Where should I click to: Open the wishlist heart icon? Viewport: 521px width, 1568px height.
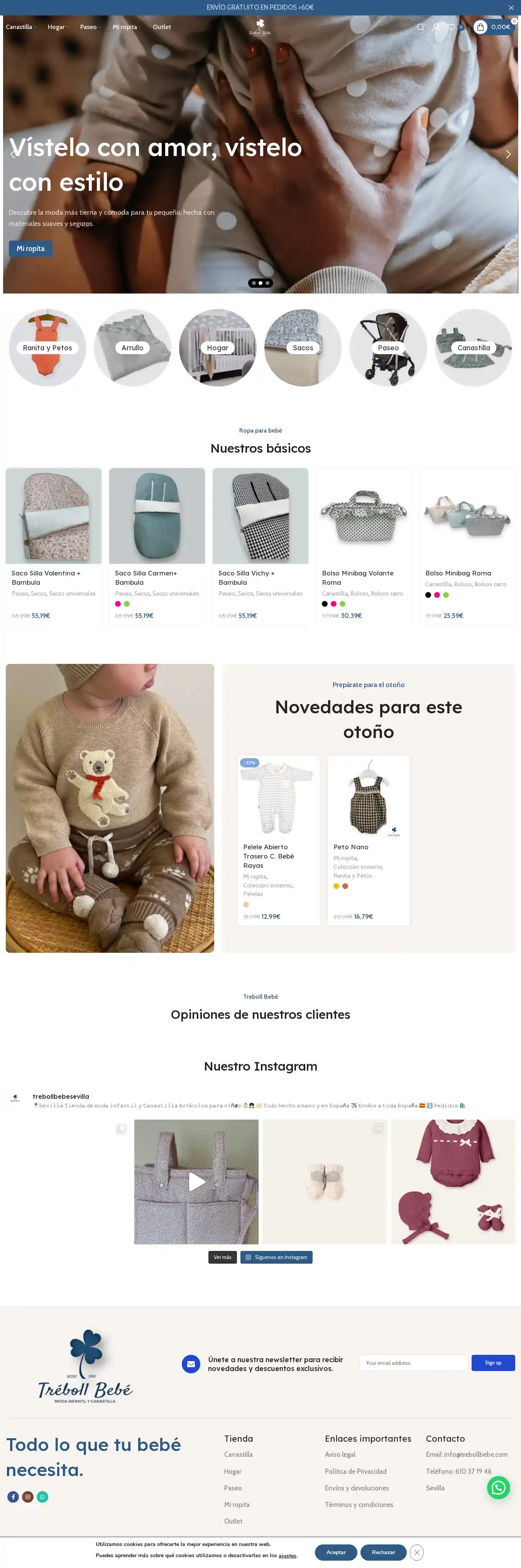(x=452, y=27)
